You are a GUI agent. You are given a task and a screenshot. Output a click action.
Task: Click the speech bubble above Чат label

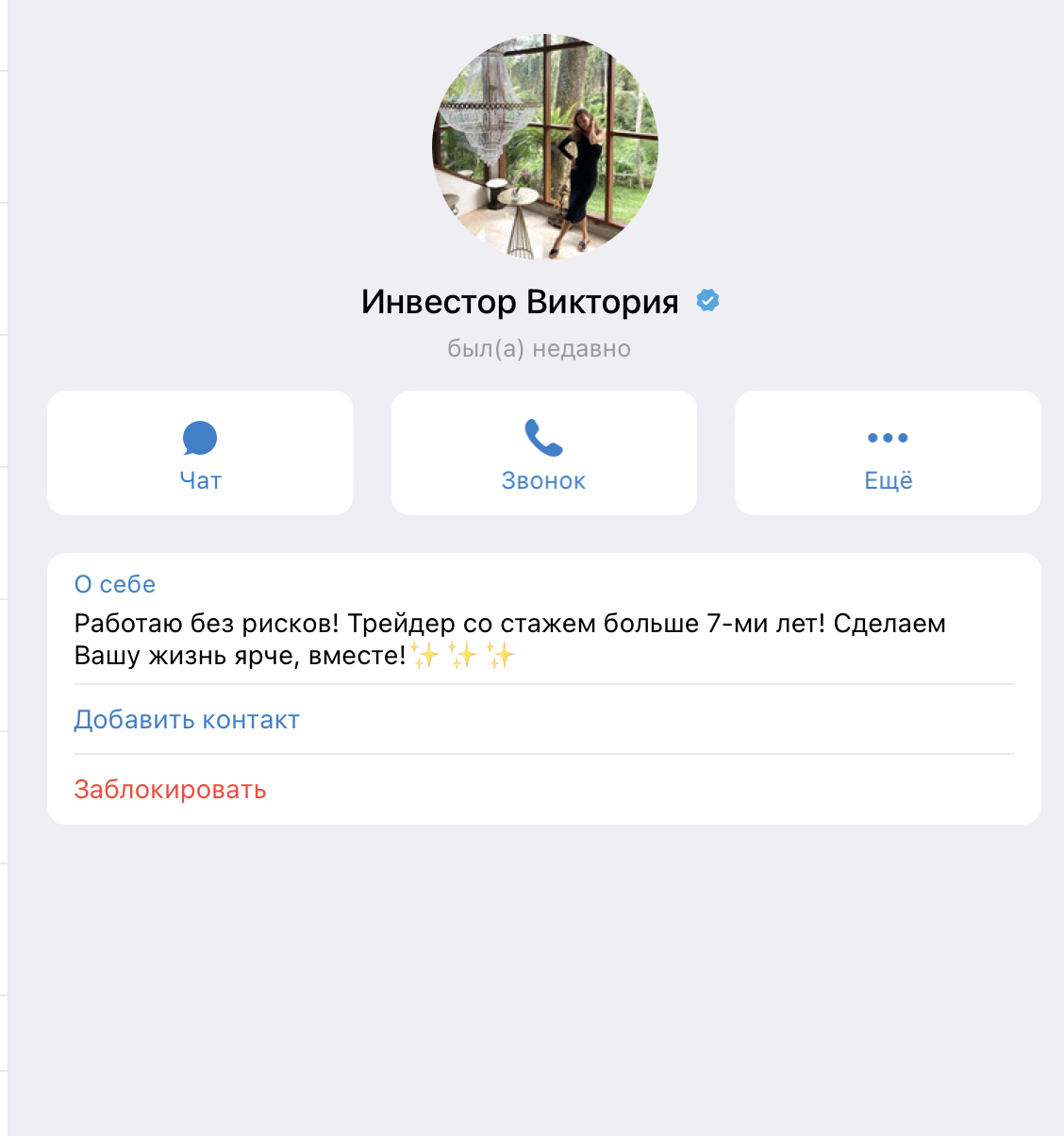tap(199, 438)
